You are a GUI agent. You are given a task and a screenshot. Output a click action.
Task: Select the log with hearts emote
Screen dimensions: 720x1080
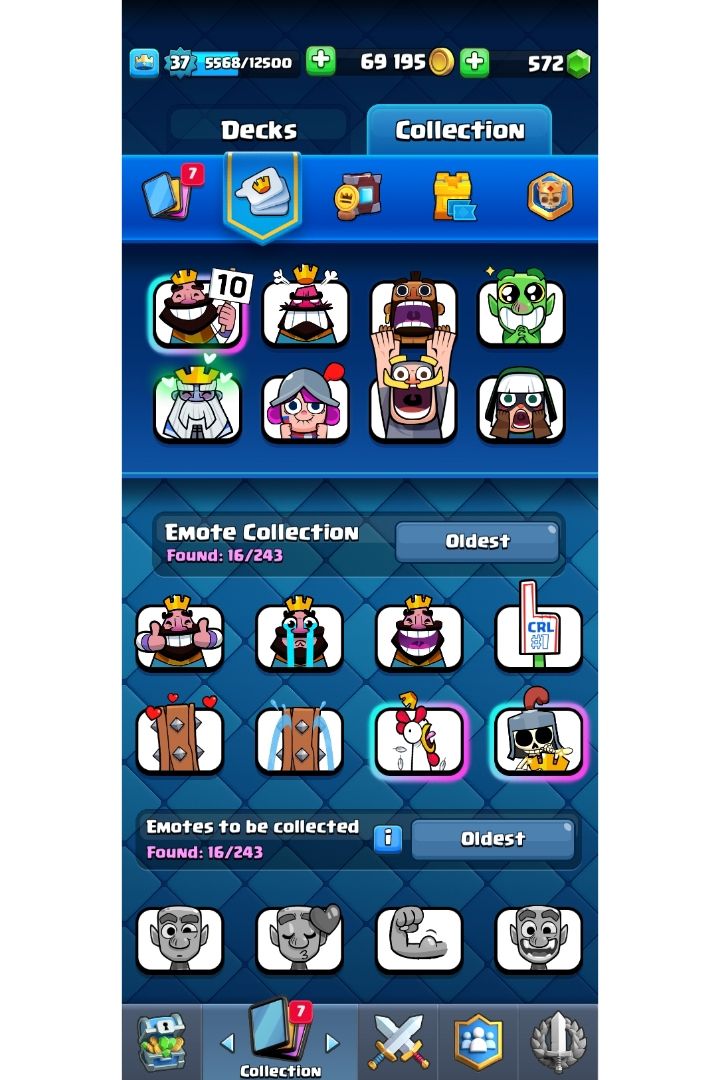coord(180,740)
